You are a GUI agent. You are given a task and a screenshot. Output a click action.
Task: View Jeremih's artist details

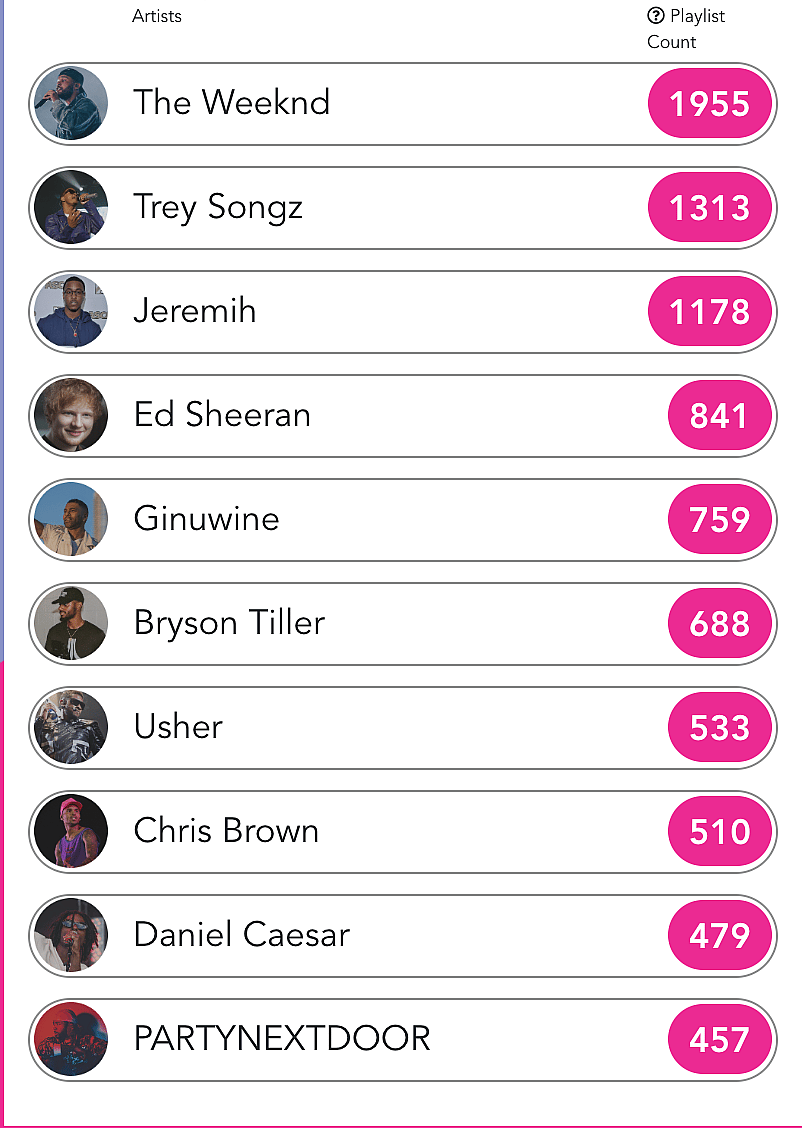(x=195, y=311)
